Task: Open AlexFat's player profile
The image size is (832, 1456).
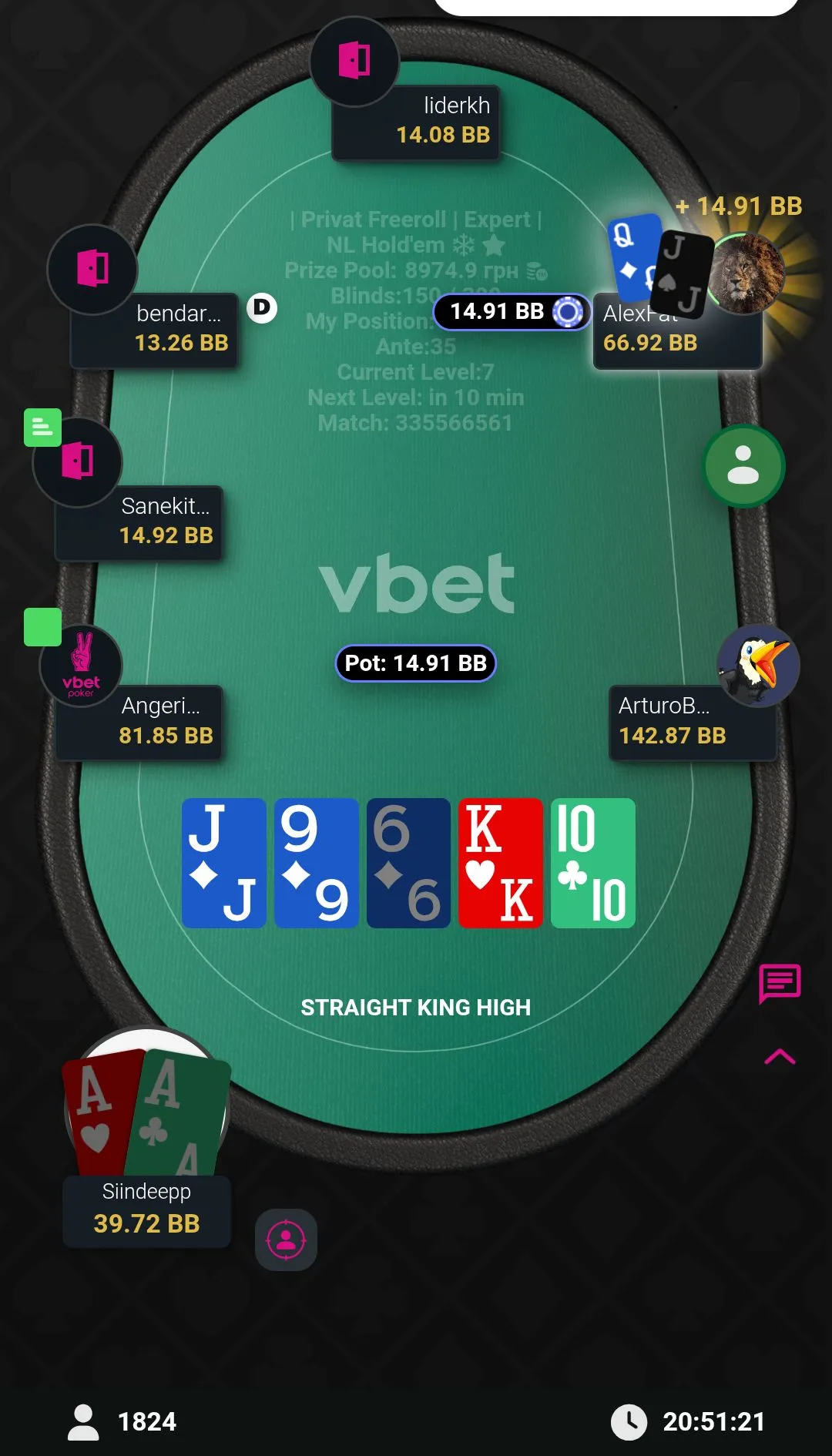Action: click(x=746, y=274)
